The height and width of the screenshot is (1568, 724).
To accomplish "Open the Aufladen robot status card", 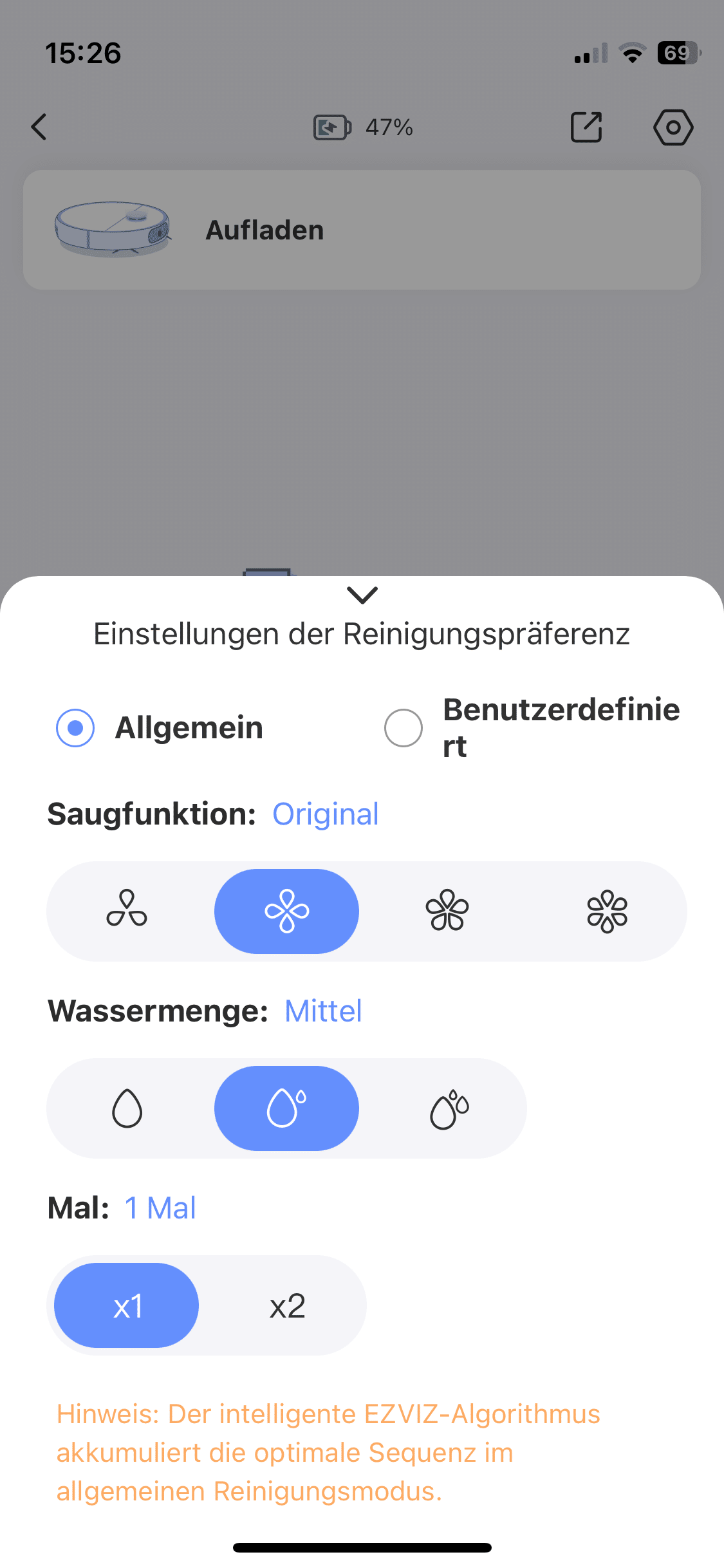I will (362, 230).
